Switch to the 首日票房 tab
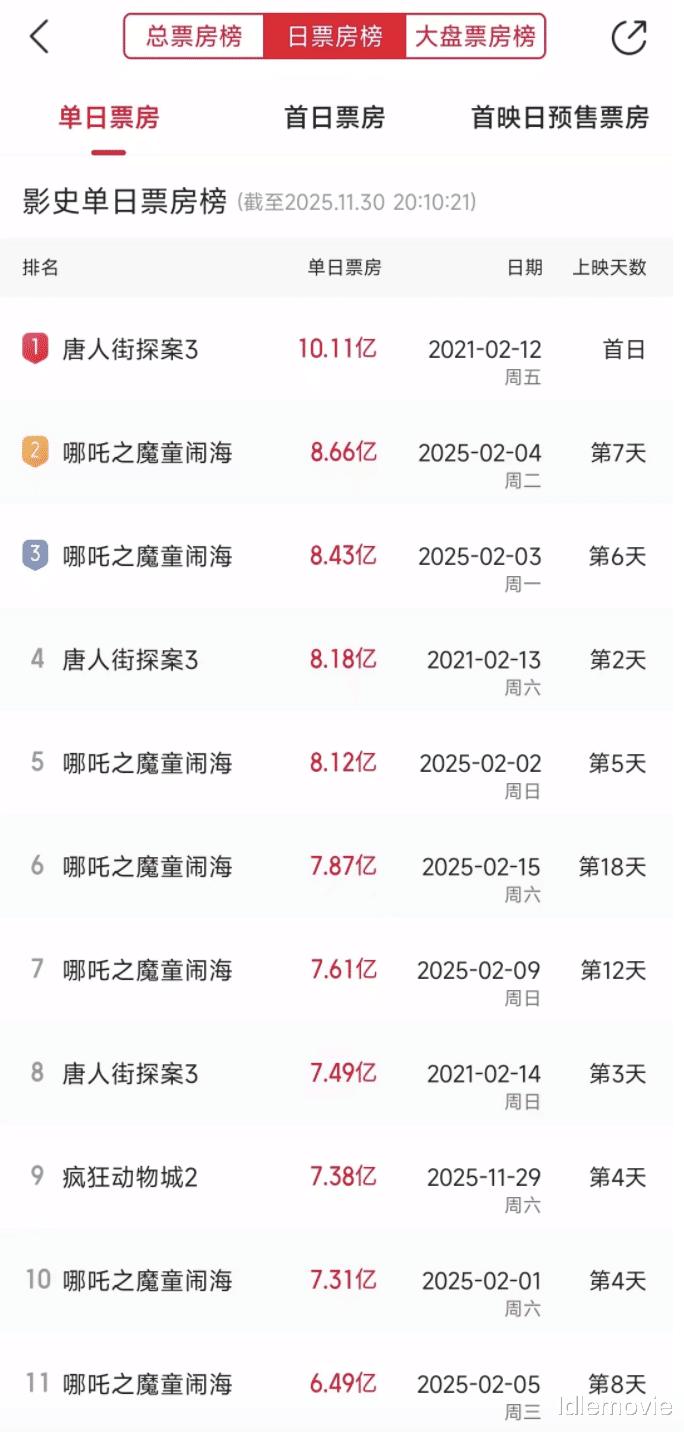The height and width of the screenshot is (1432, 684). point(335,118)
